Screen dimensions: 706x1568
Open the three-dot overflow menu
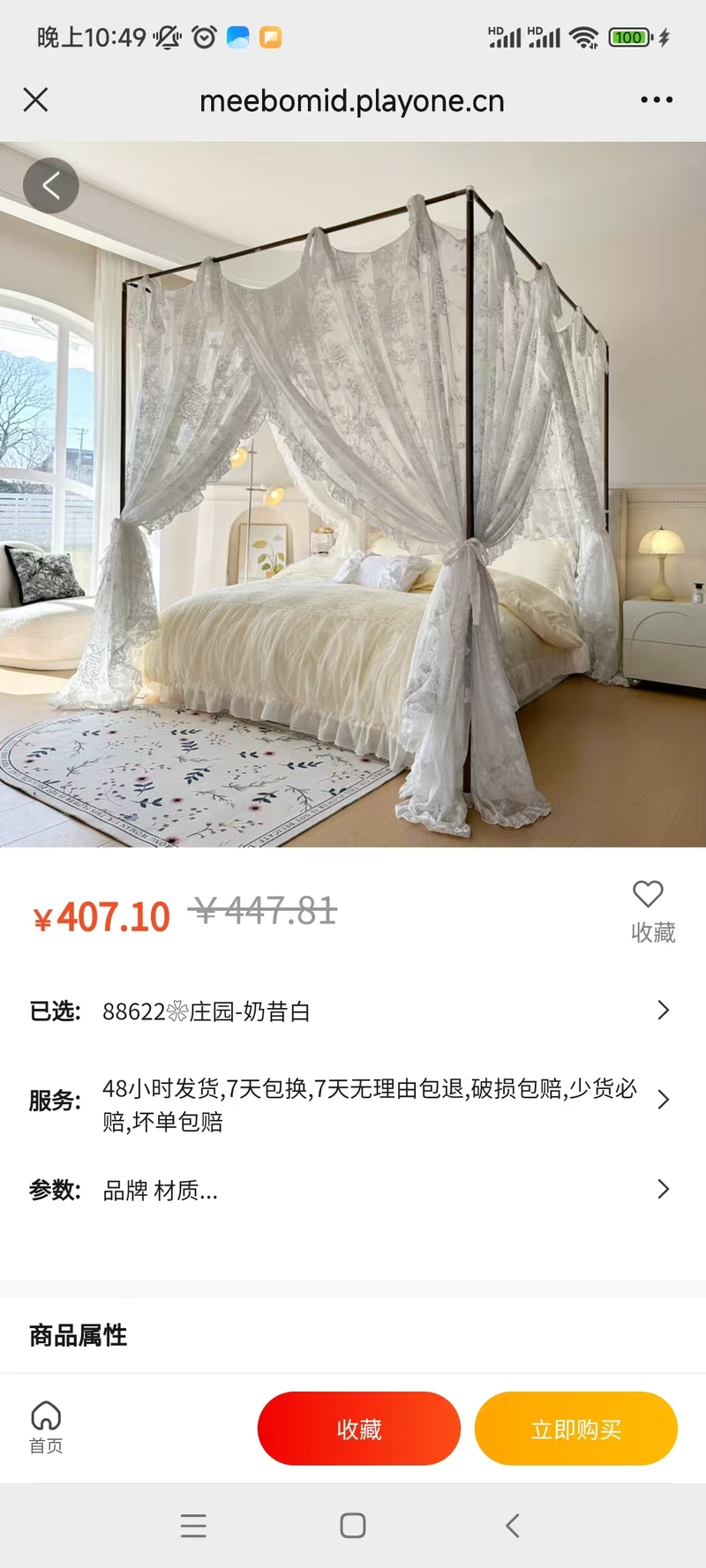657,101
